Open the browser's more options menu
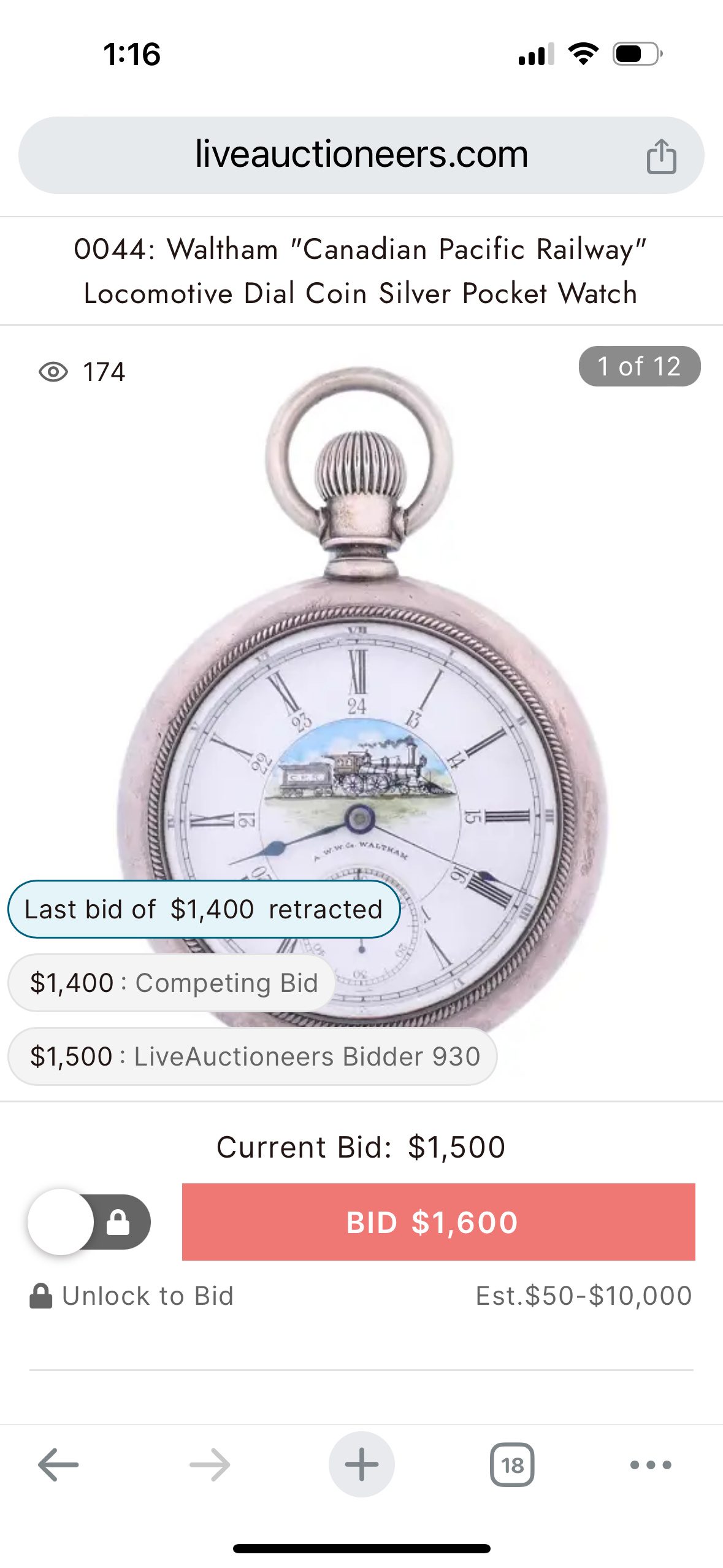Screen dimensions: 723x1568 (650, 1464)
